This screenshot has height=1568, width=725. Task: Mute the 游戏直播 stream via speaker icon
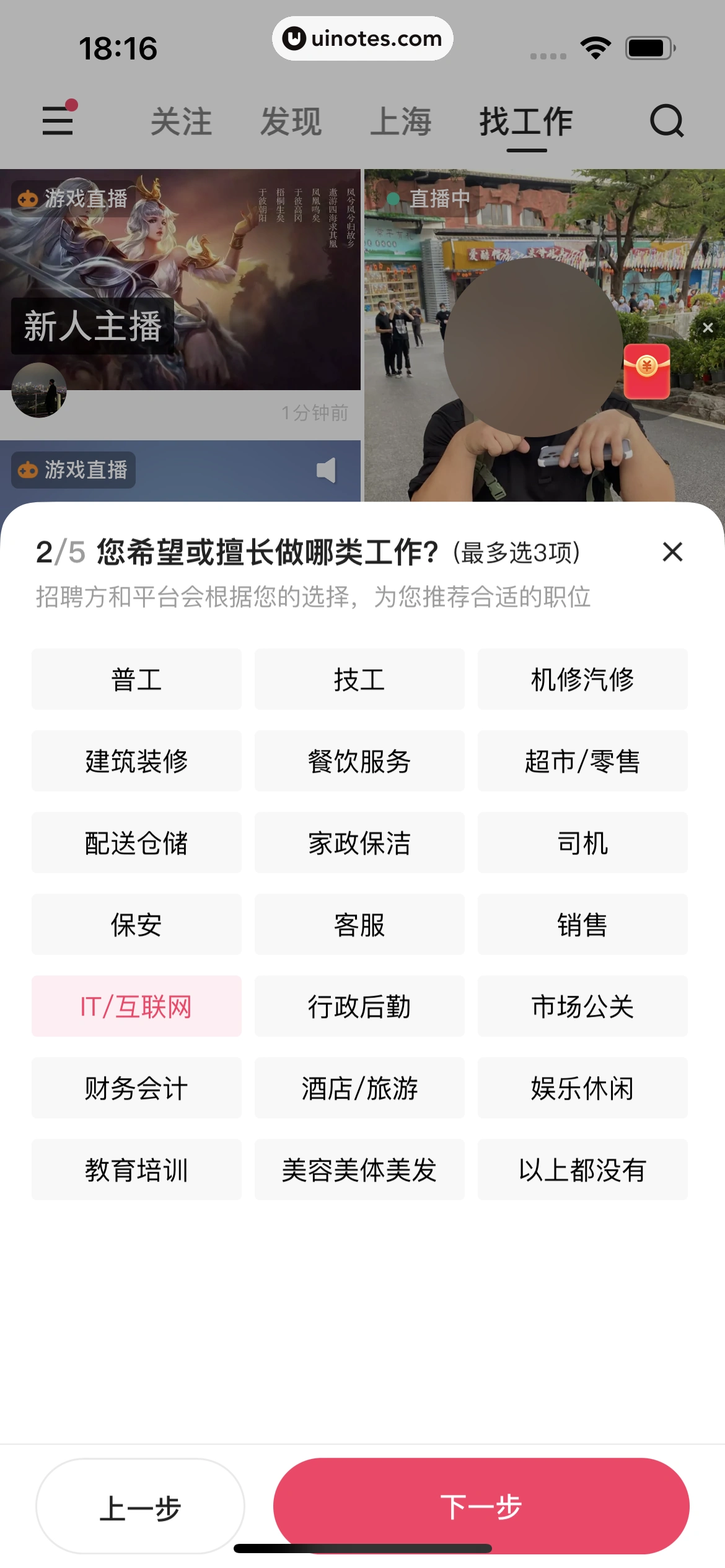[x=325, y=471]
